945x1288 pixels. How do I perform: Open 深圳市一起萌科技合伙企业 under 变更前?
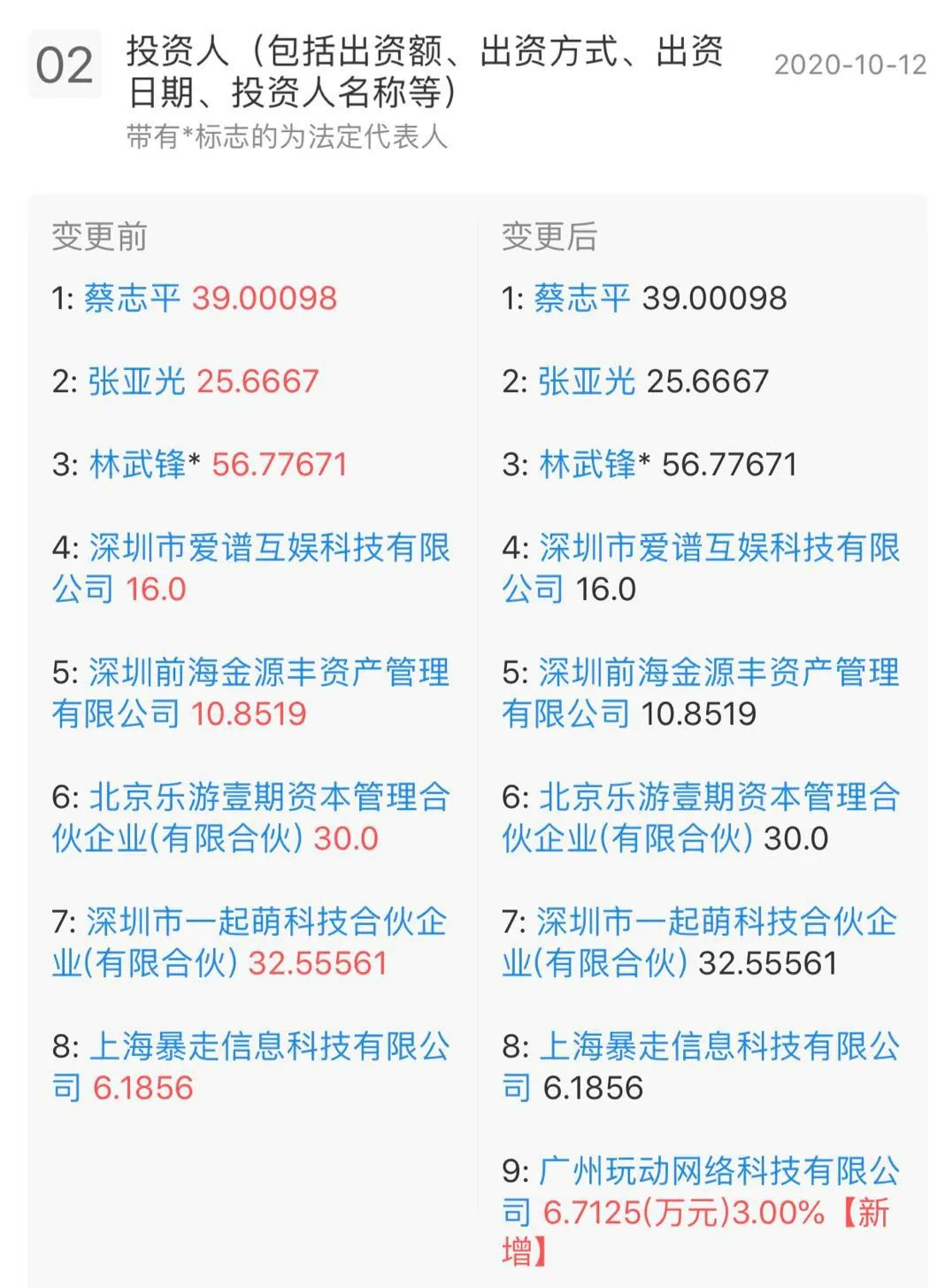tap(266, 923)
